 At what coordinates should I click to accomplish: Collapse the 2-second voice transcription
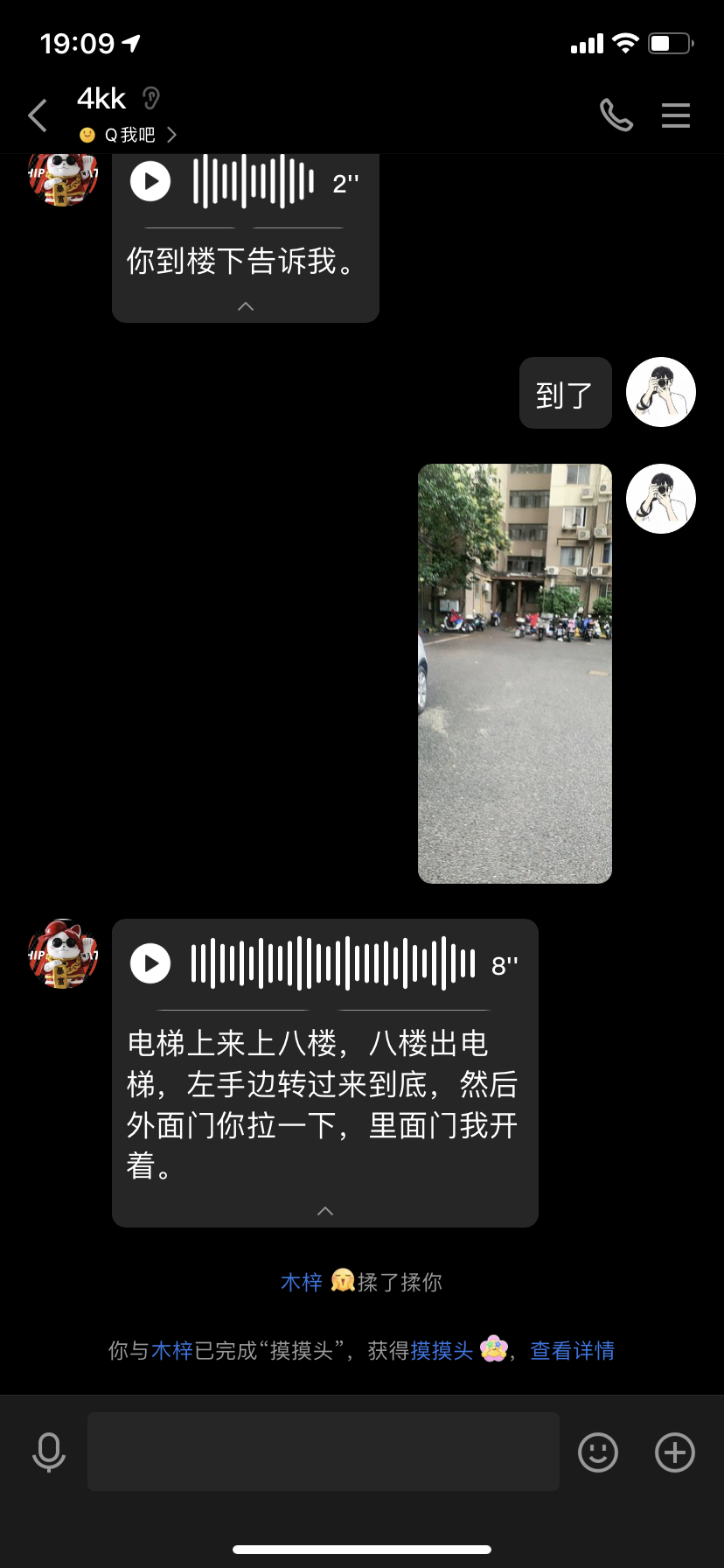tap(246, 305)
